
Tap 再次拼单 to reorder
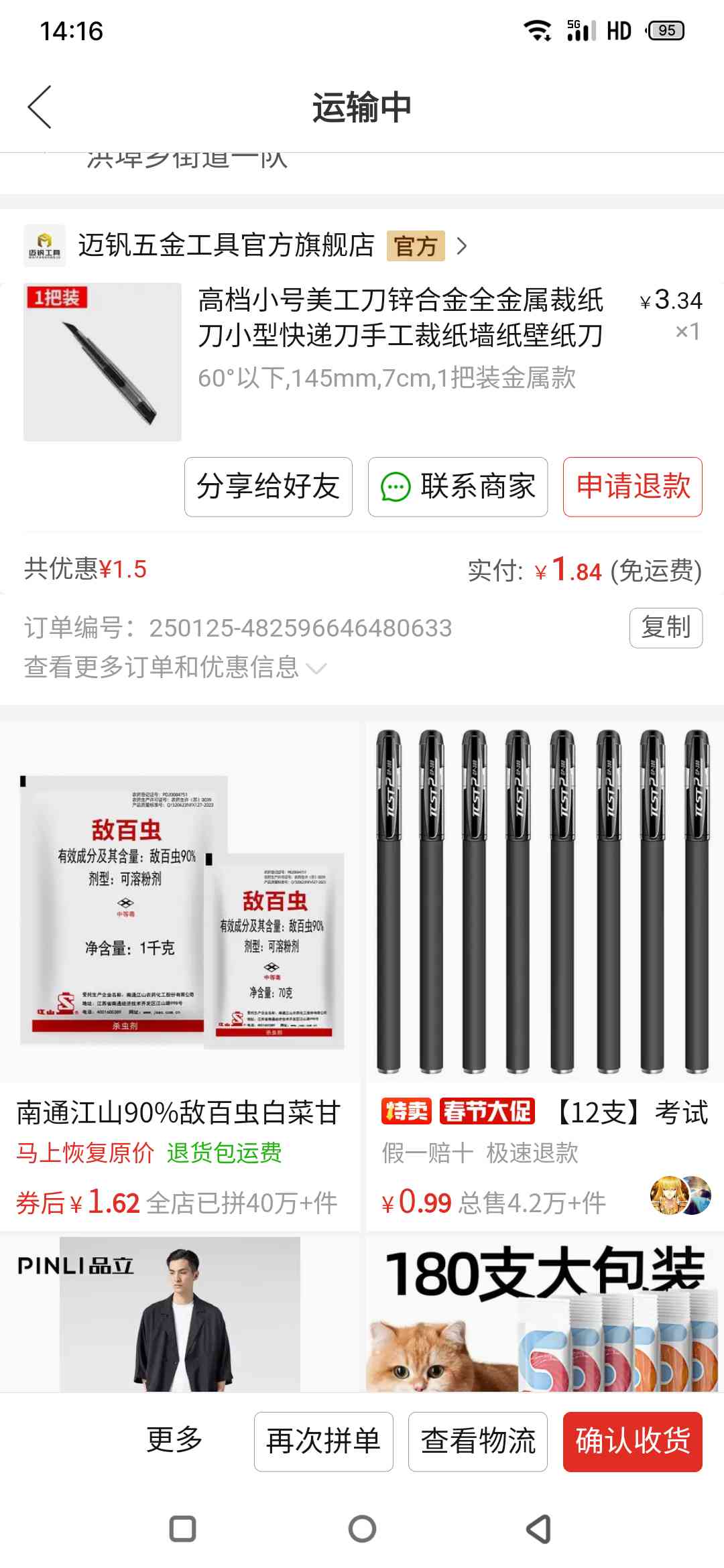point(323,1441)
